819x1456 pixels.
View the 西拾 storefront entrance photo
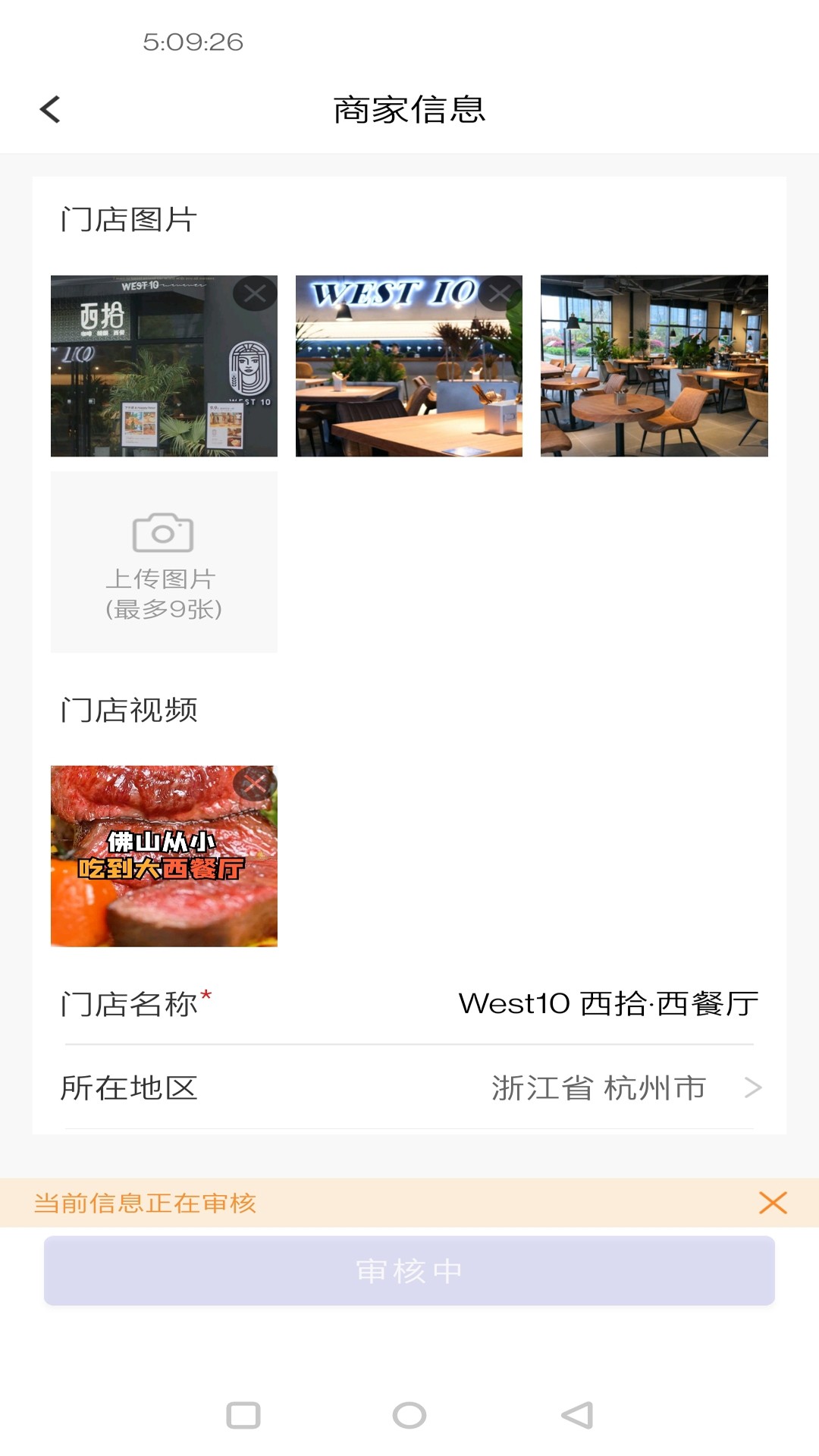click(163, 365)
